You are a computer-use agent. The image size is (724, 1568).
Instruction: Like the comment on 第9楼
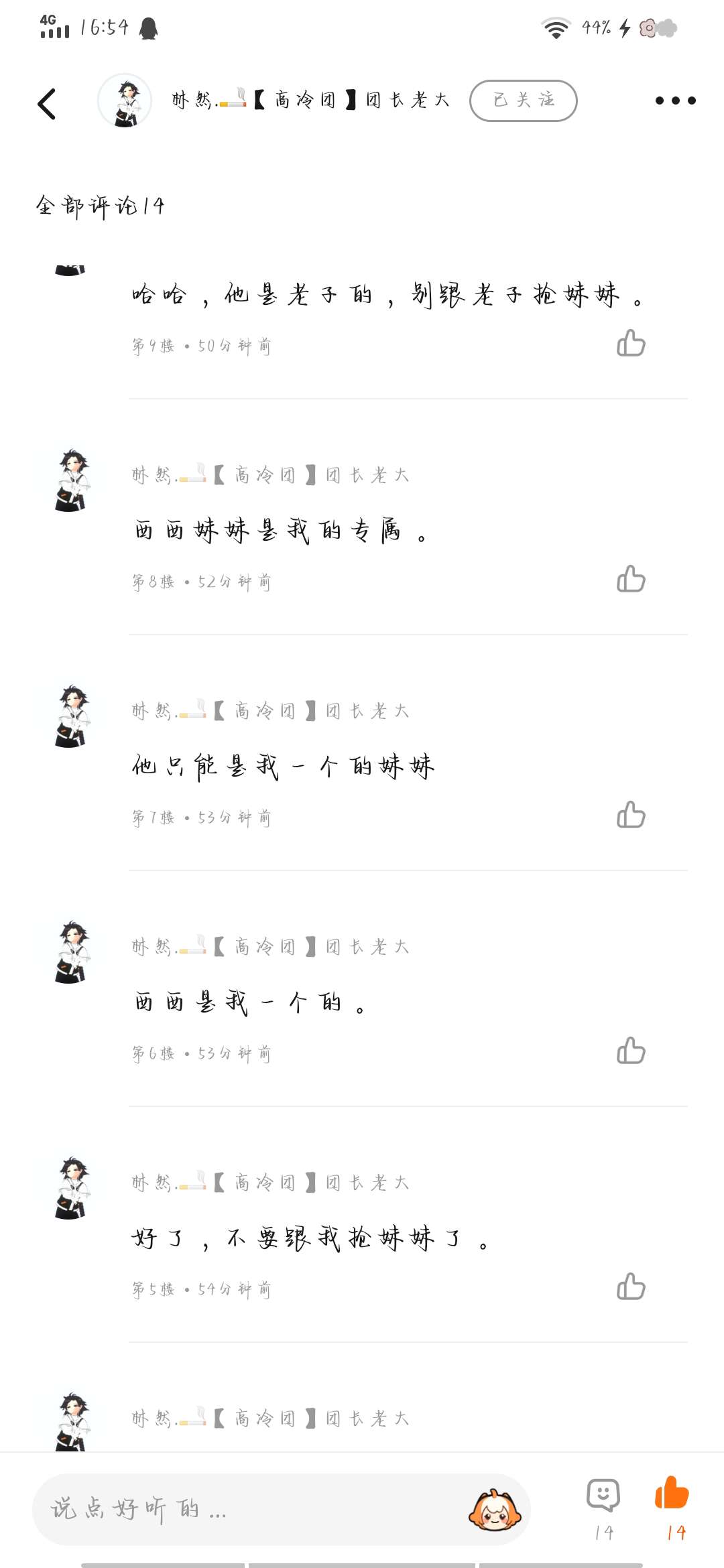point(631,343)
